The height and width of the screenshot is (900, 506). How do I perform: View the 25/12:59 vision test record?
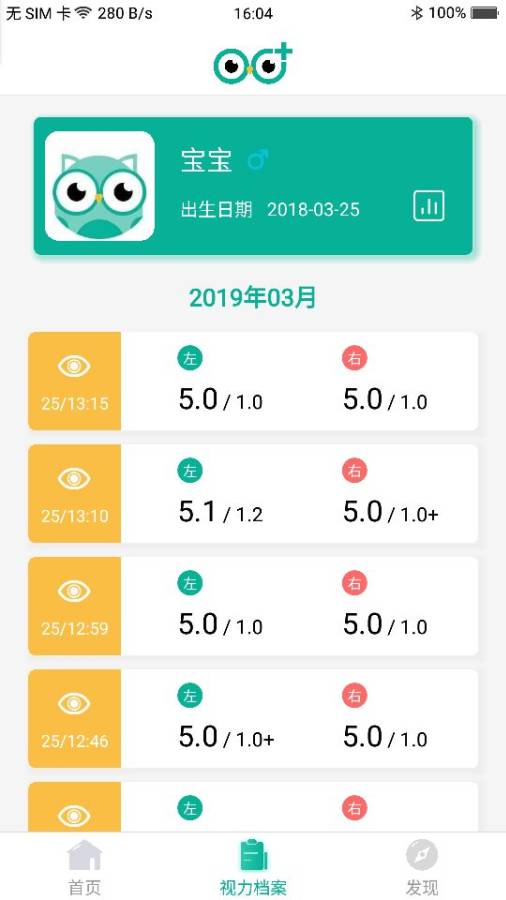253,606
